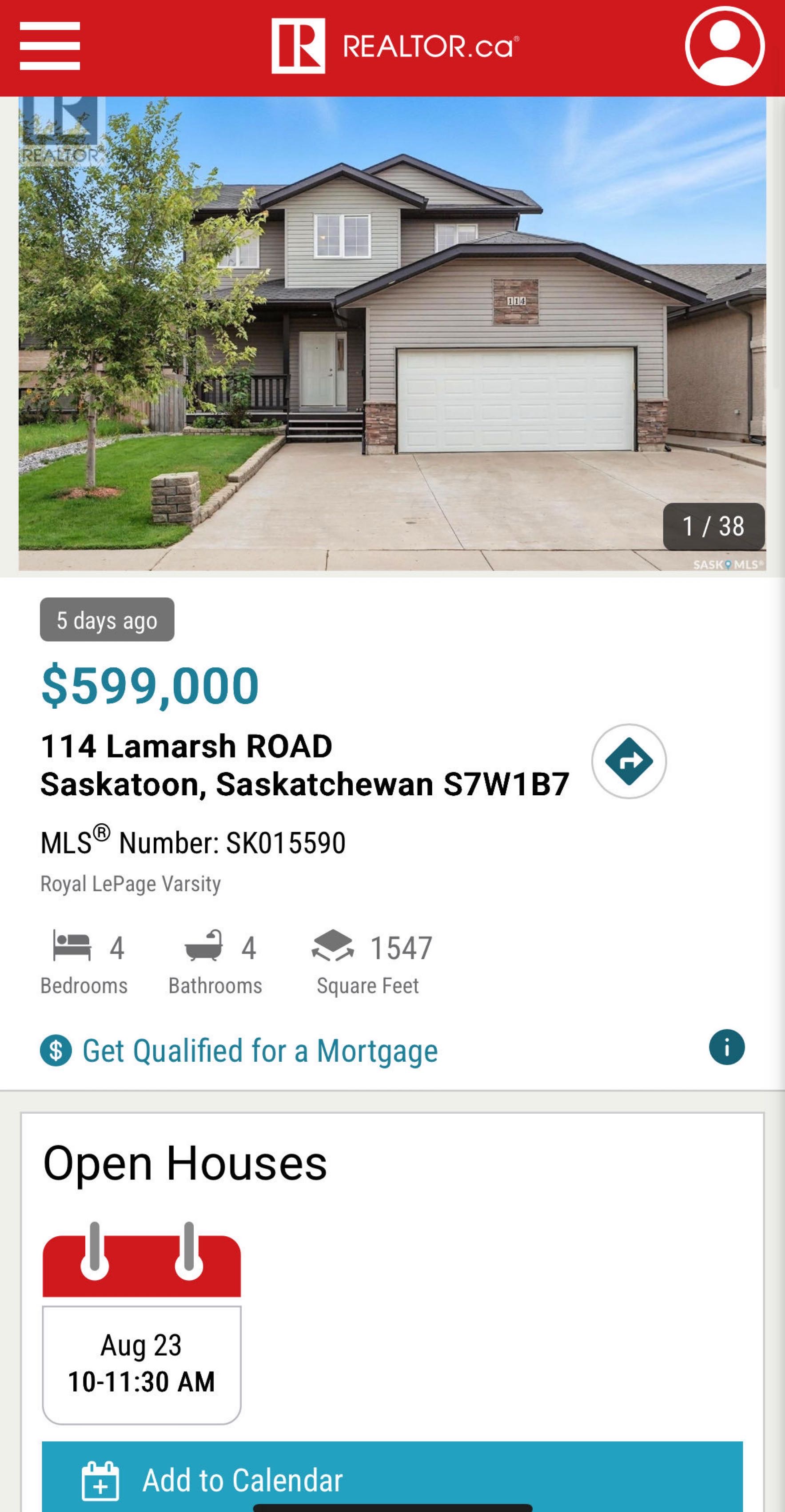The height and width of the screenshot is (1512, 785).
Task: Open the listing photo gallery
Action: 392,333
